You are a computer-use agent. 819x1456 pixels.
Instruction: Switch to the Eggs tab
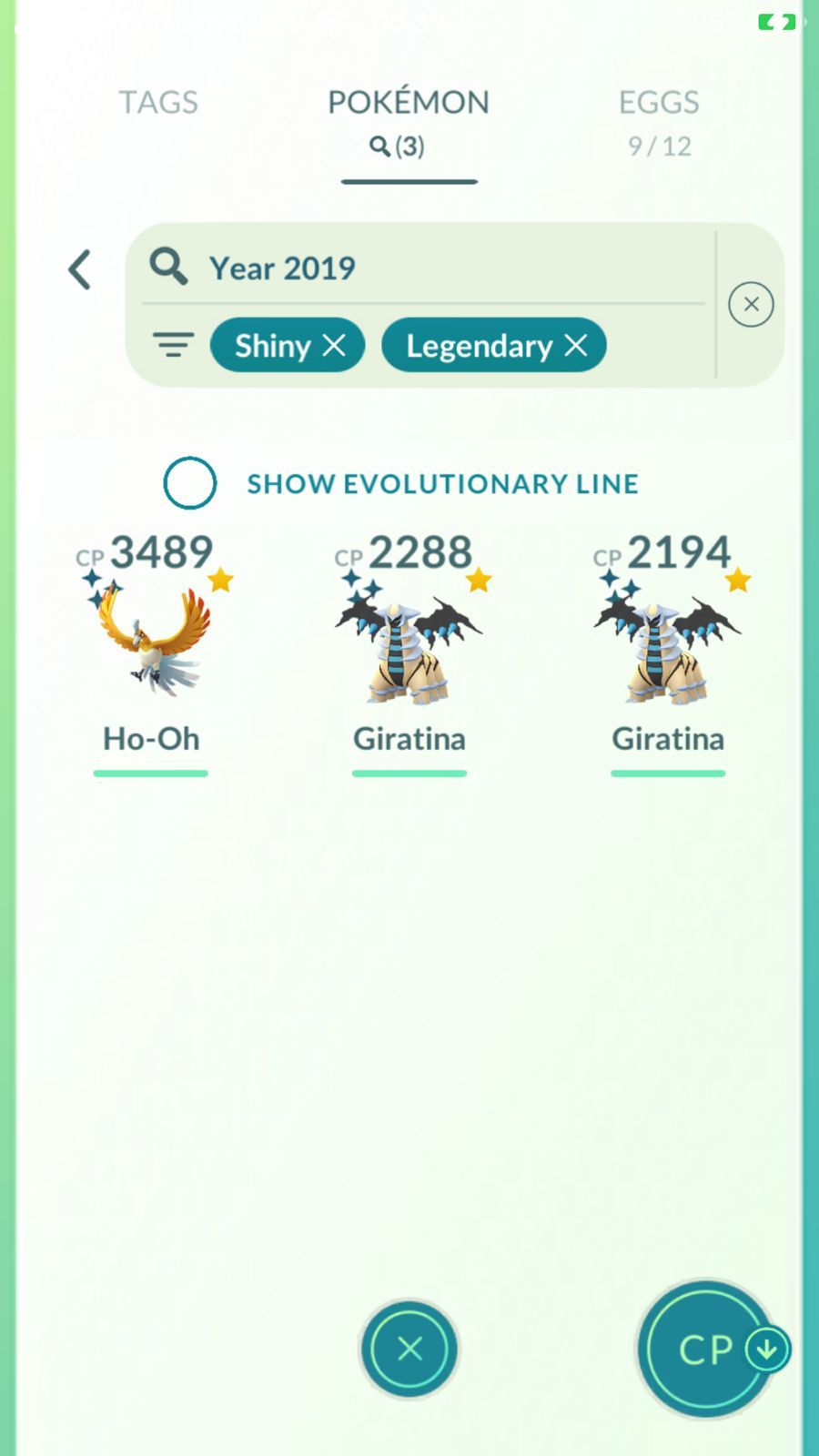(659, 120)
